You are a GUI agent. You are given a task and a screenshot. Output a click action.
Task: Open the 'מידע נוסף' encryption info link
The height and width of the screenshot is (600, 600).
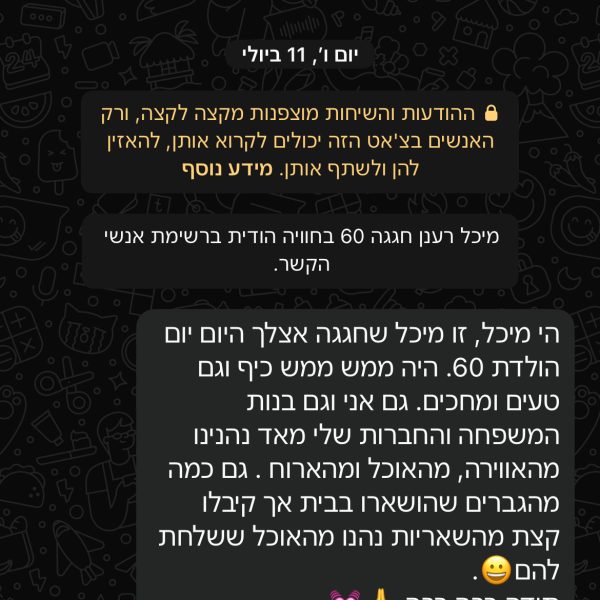[x=221, y=169]
